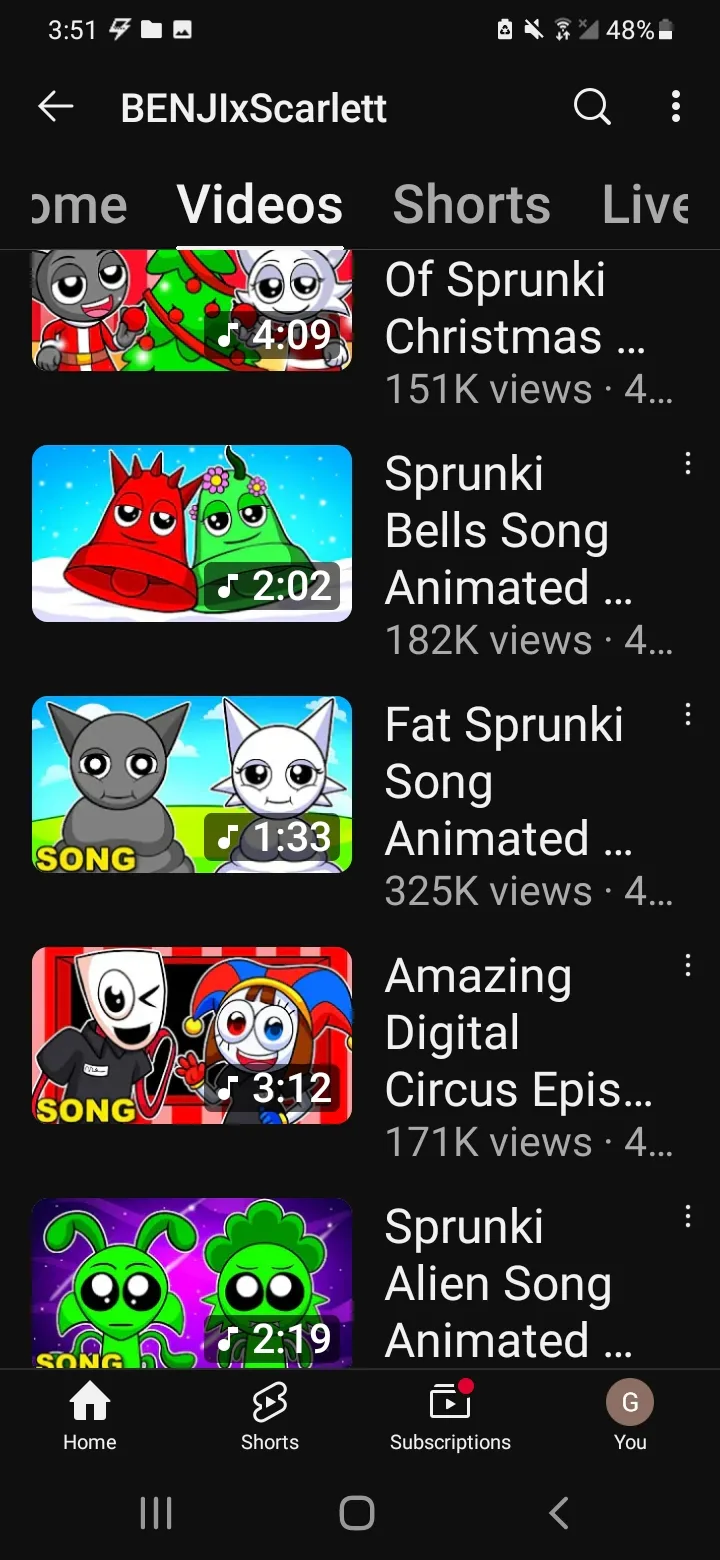Open the channel overflow menu
Image resolution: width=720 pixels, height=1560 pixels.
[x=676, y=107]
